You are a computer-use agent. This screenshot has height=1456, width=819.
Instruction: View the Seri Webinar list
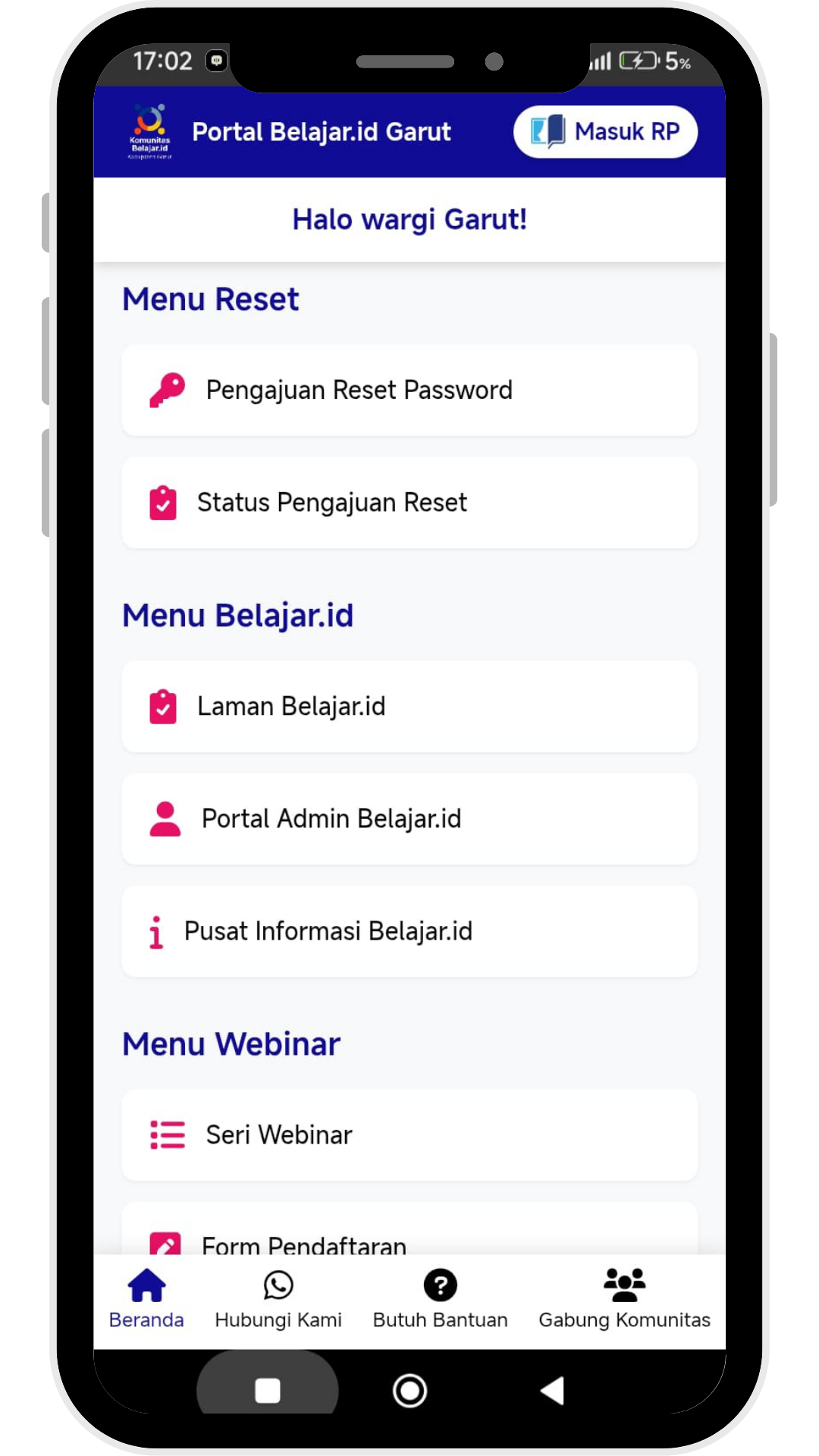pyautogui.click(x=409, y=1135)
